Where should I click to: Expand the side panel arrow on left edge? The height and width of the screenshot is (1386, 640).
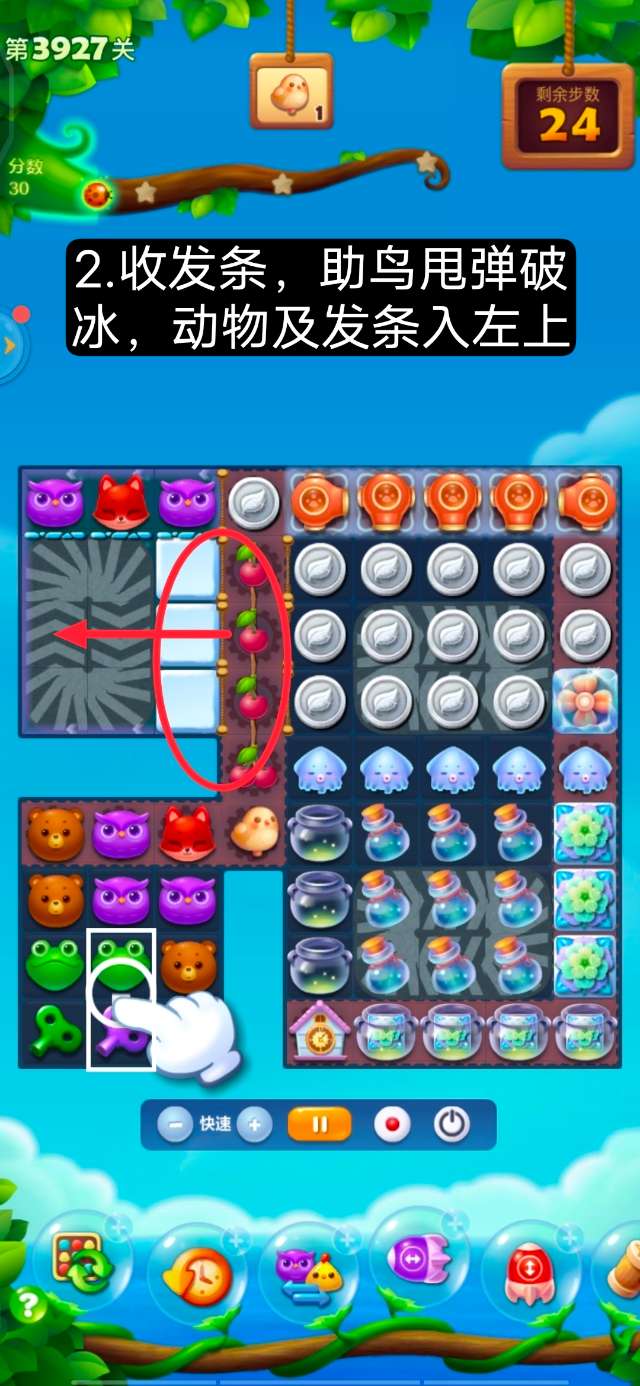(10, 345)
